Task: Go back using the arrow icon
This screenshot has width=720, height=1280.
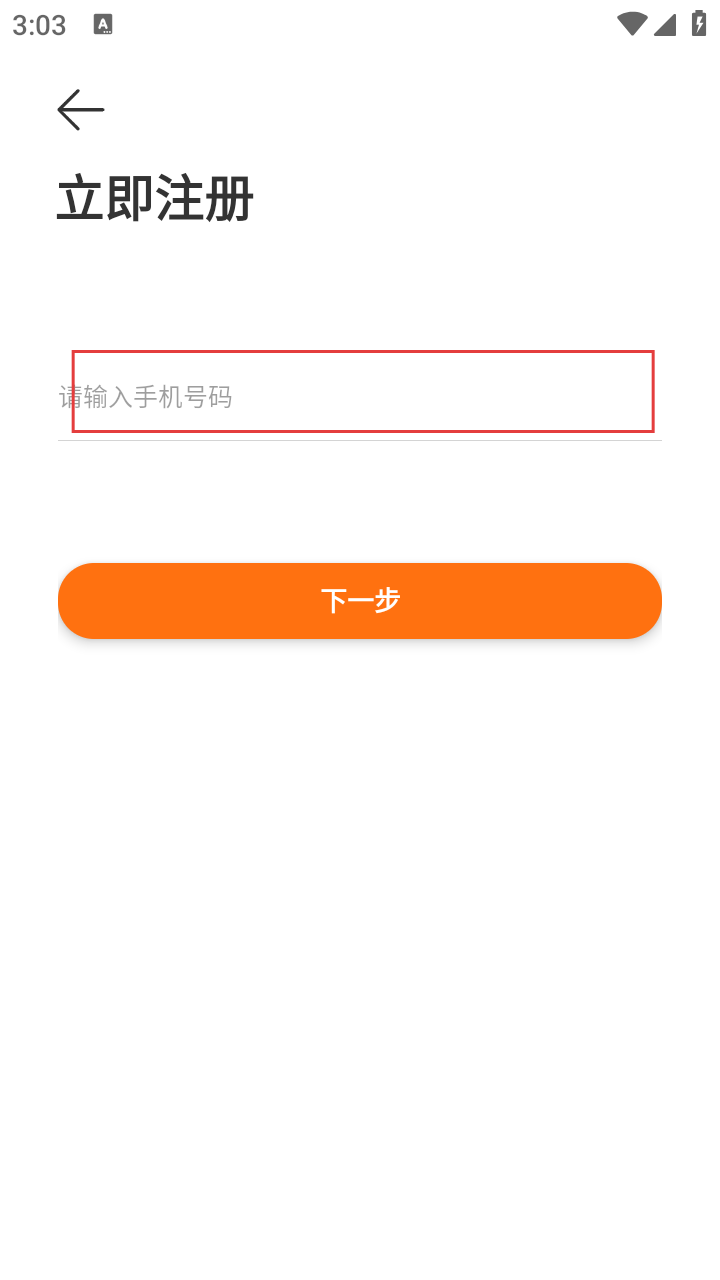Action: pyautogui.click(x=81, y=110)
